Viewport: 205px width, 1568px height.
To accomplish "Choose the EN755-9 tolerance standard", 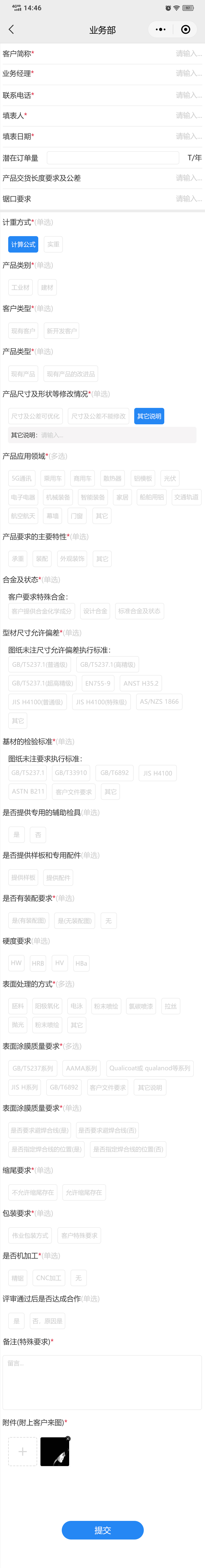I will point(98,683).
